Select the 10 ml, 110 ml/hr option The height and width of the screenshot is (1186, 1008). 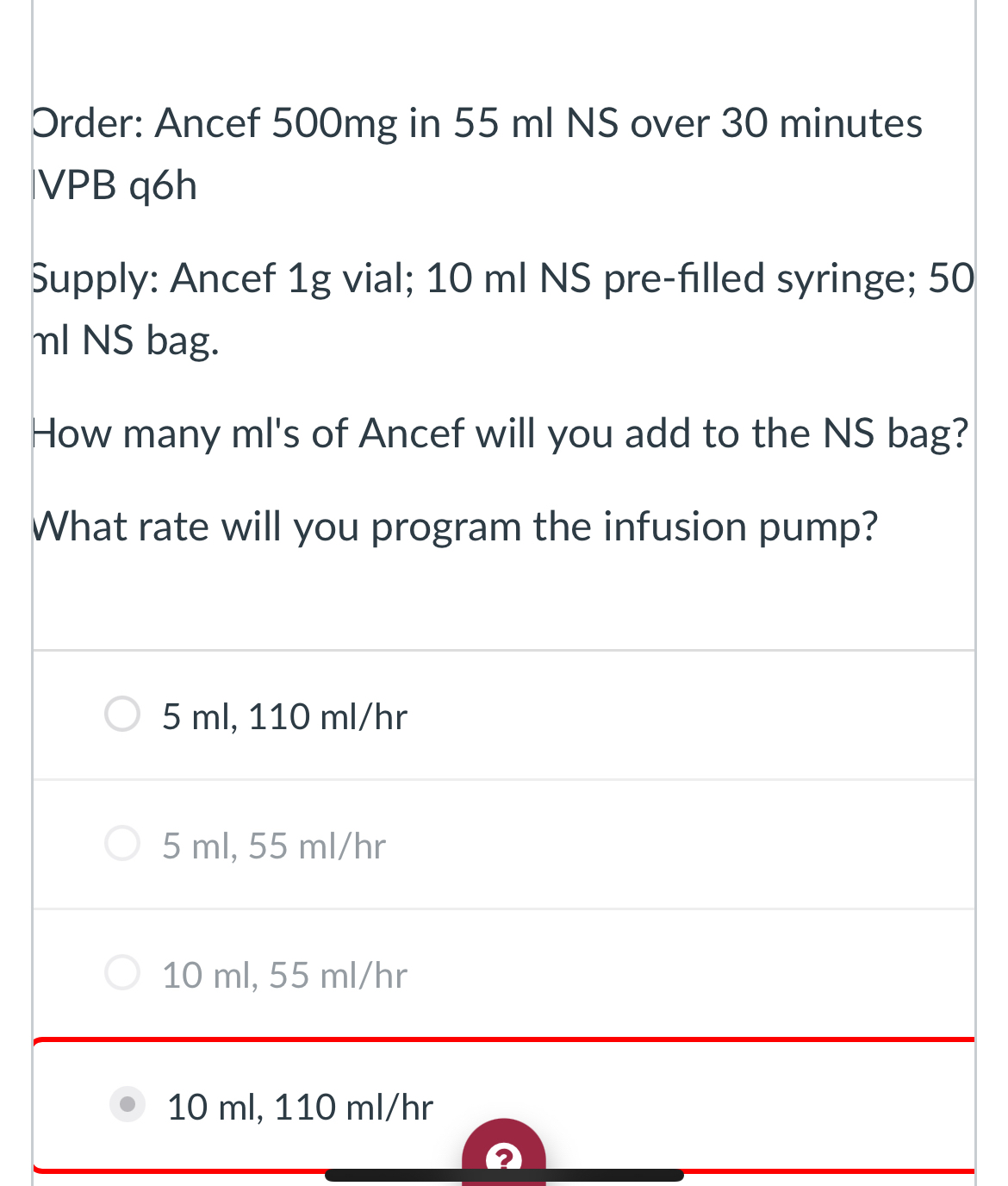point(128,1104)
